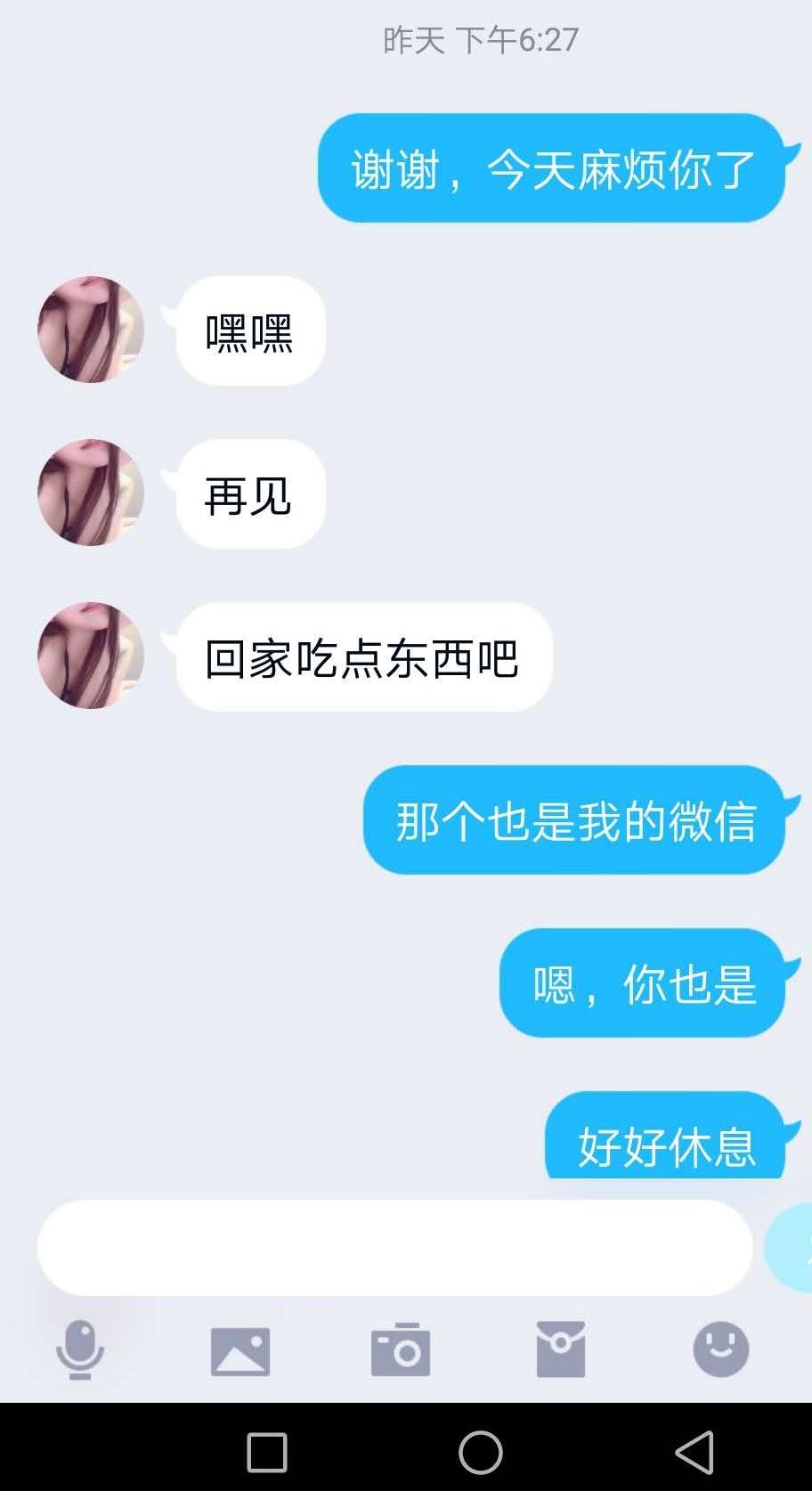
Task: Open the photo gallery picker
Action: point(240,1350)
